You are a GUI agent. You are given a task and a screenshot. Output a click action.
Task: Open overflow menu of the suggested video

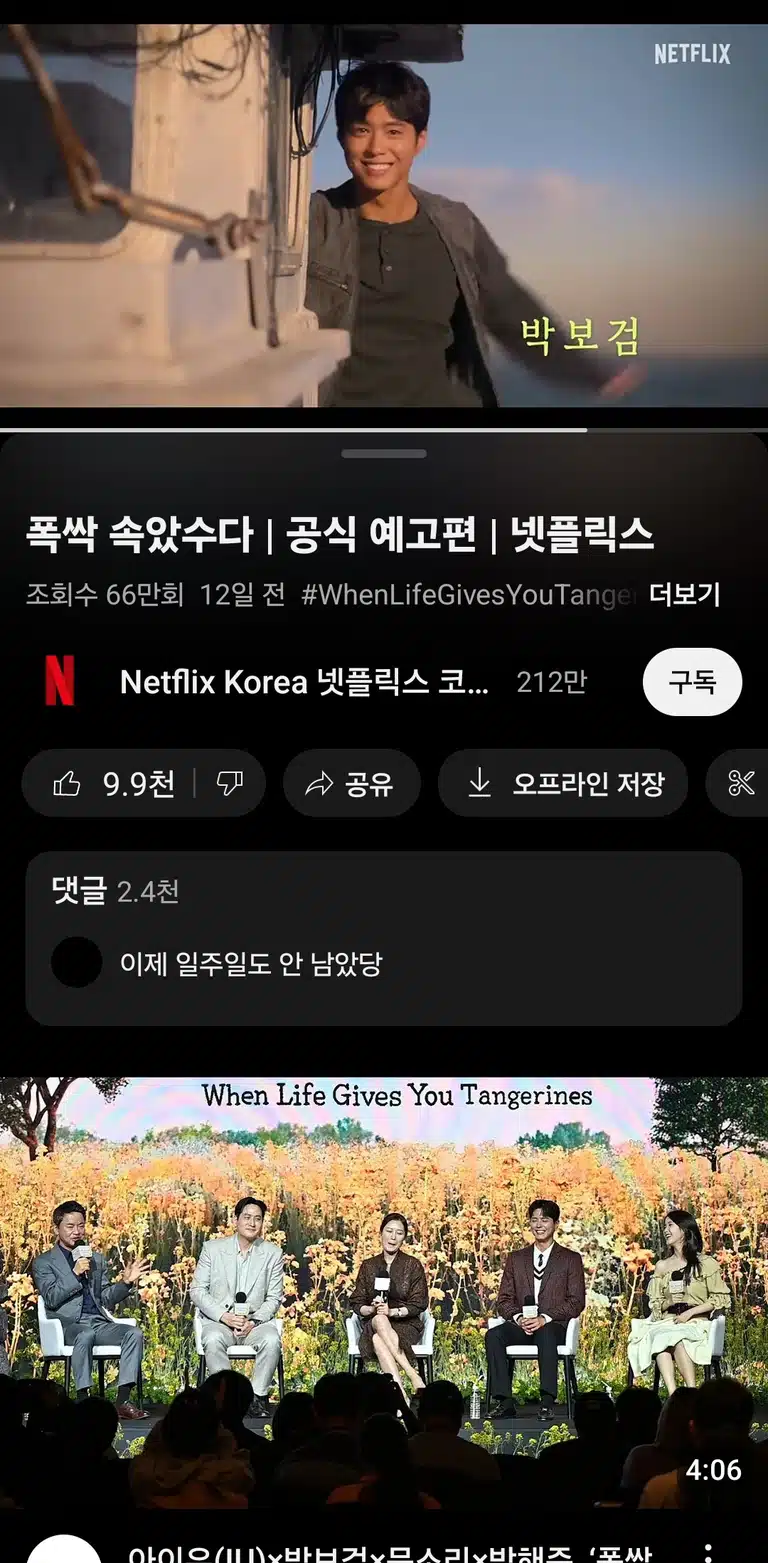point(708,1550)
